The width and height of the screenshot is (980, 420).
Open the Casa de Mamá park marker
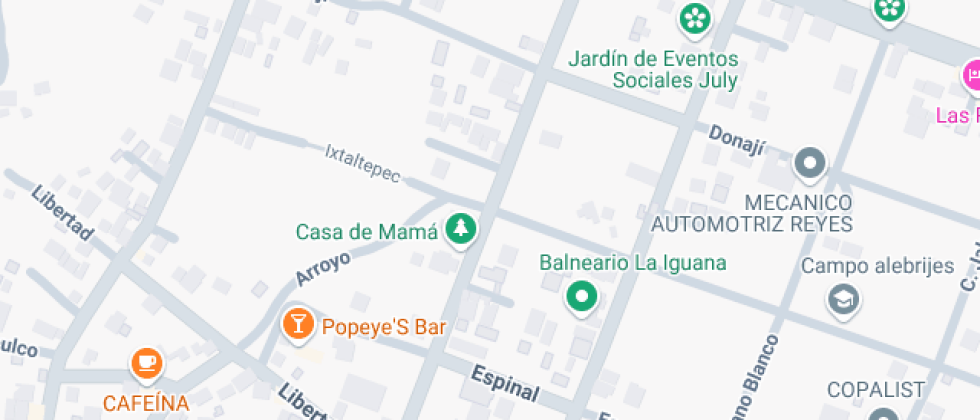460,229
